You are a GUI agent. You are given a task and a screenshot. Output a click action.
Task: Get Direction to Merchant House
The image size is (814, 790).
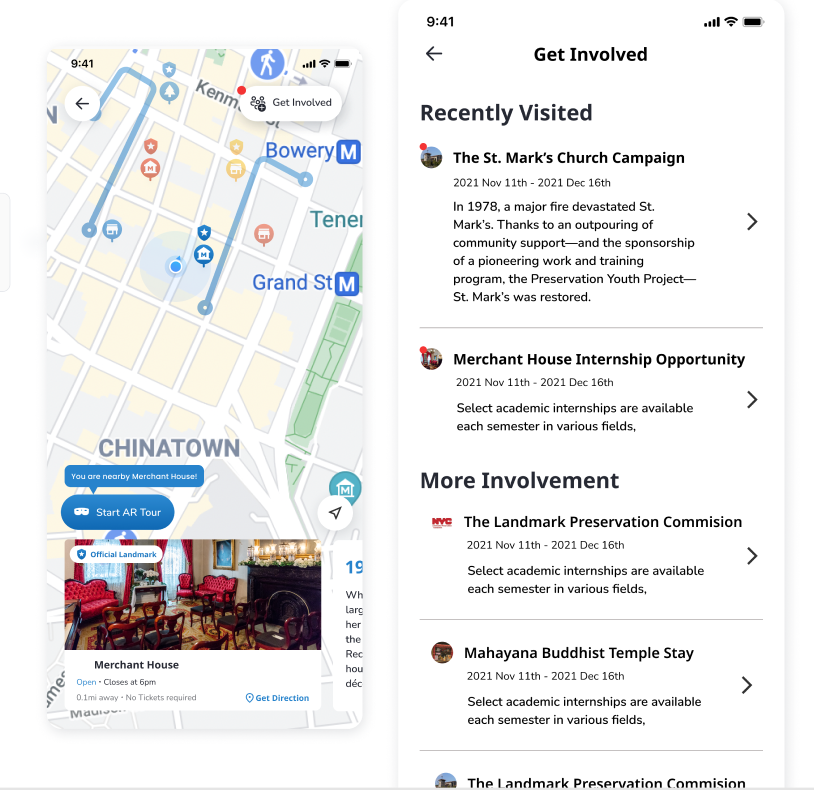[277, 698]
